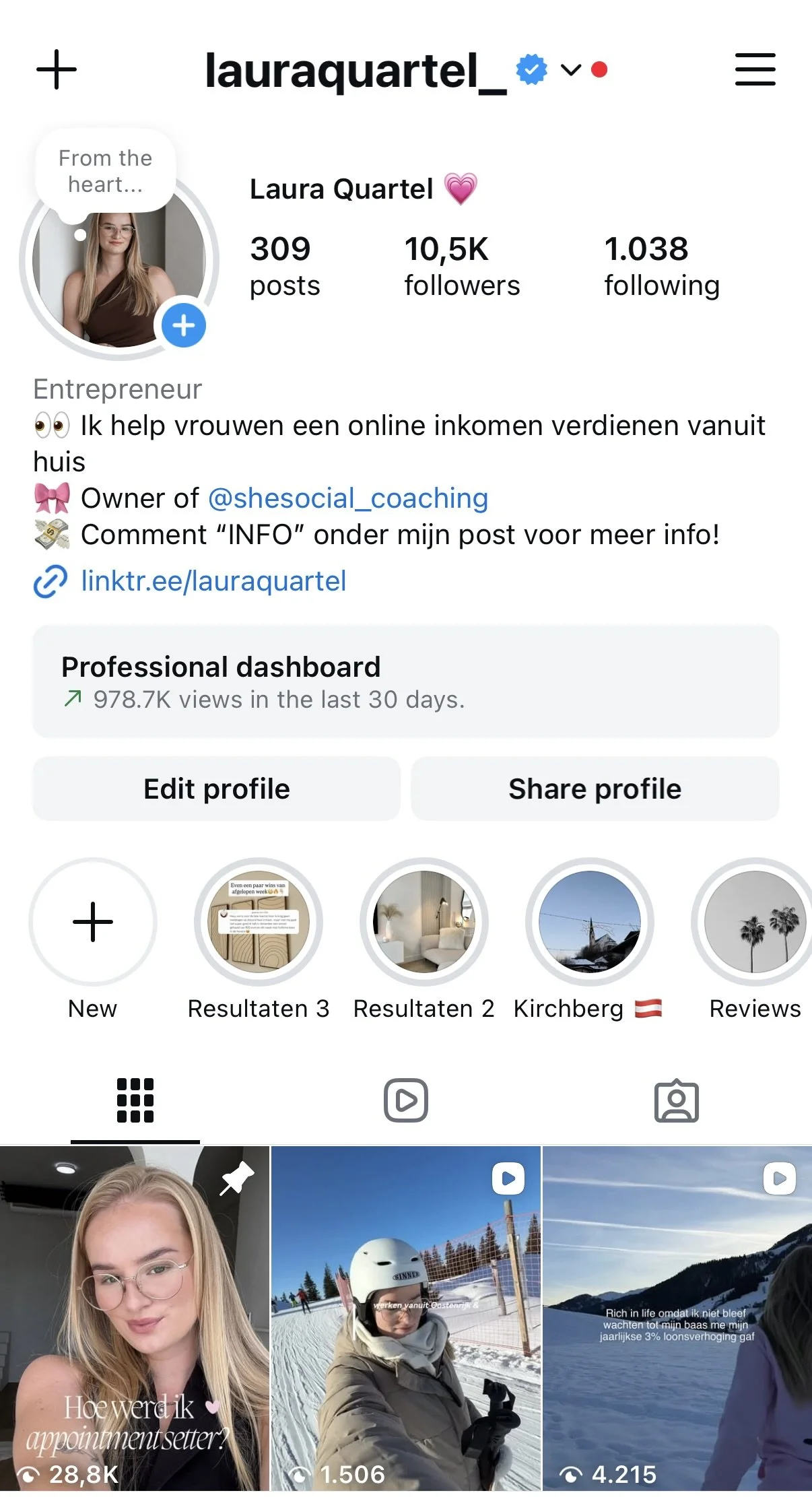Expand the lauraquartel_ account switcher
The height and width of the screenshot is (1497, 812).
tap(570, 69)
